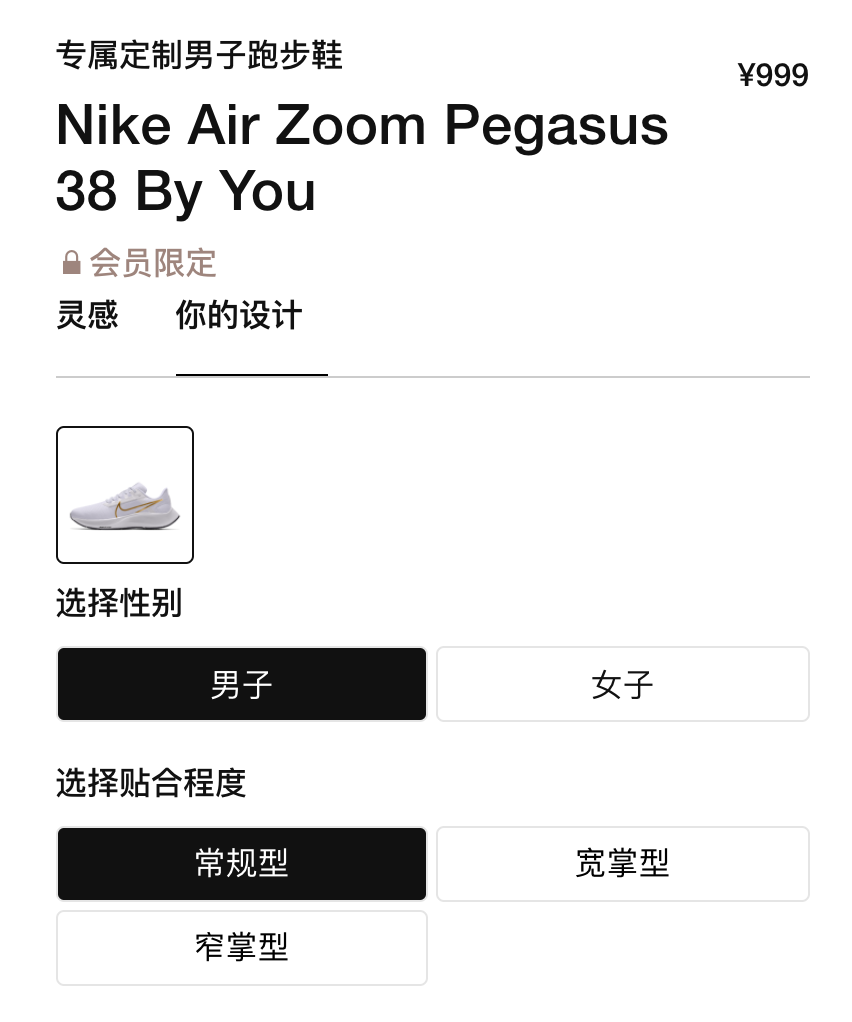
Task: Pick the 宽掌型 wide fit
Action: coord(622,863)
